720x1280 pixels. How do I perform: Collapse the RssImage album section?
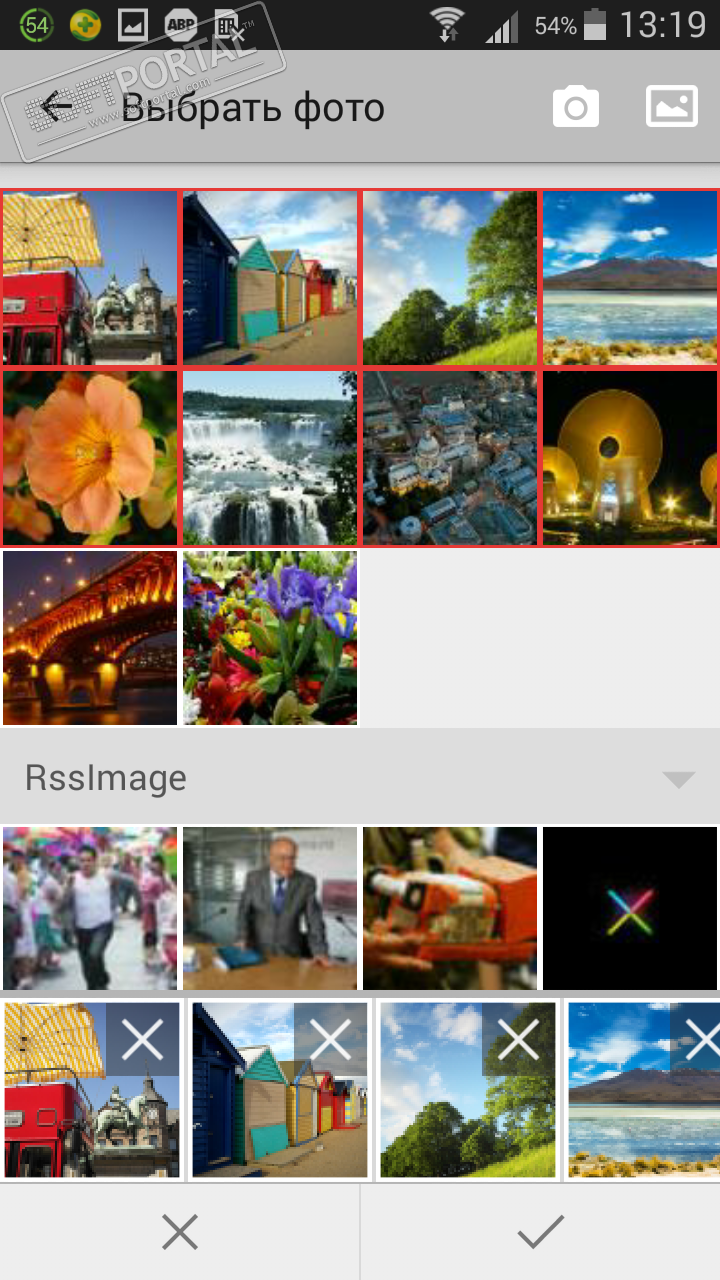pos(679,779)
